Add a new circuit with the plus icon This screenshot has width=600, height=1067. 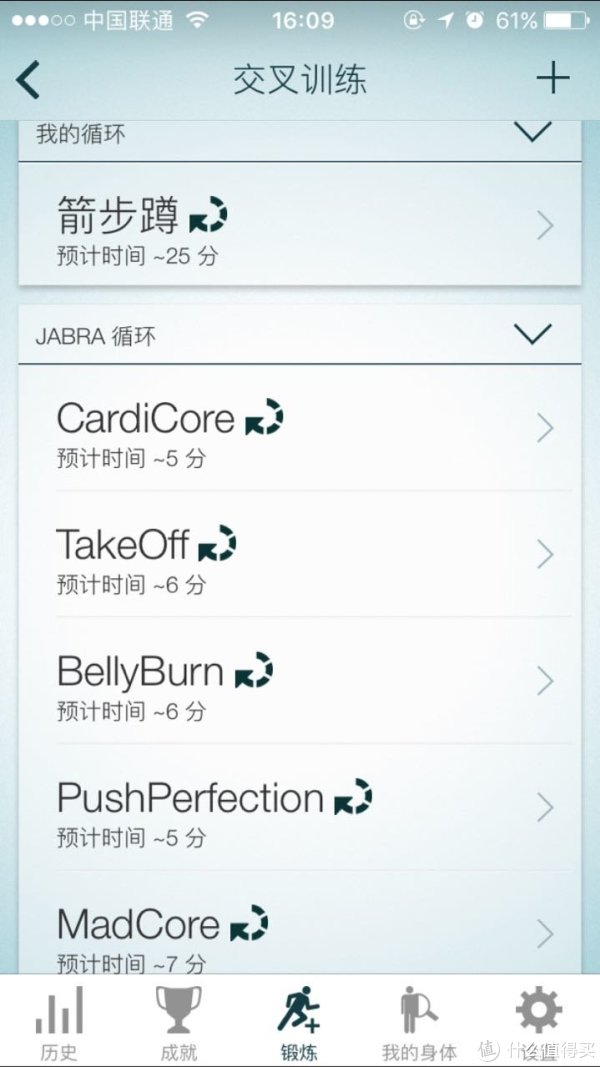point(552,78)
